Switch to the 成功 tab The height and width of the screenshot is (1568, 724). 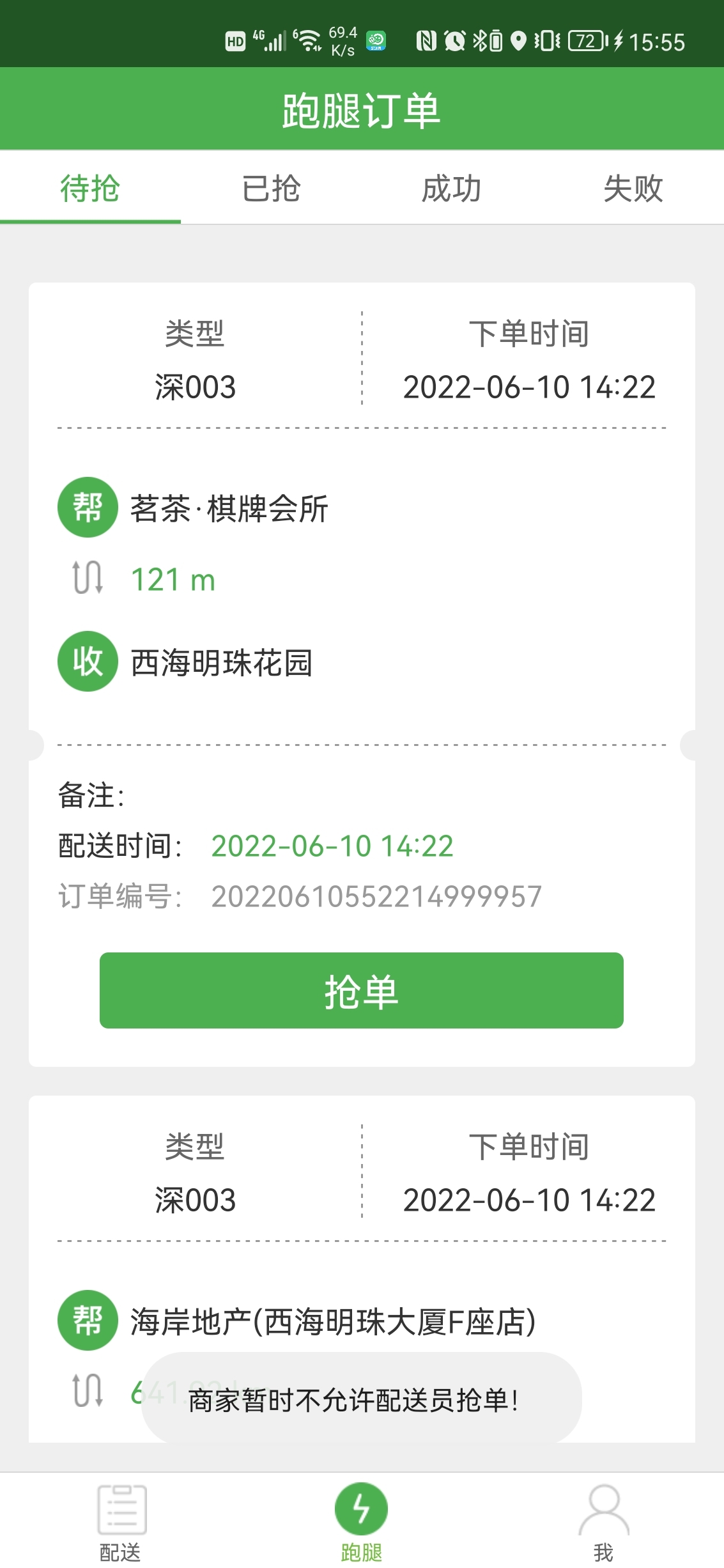tap(452, 189)
